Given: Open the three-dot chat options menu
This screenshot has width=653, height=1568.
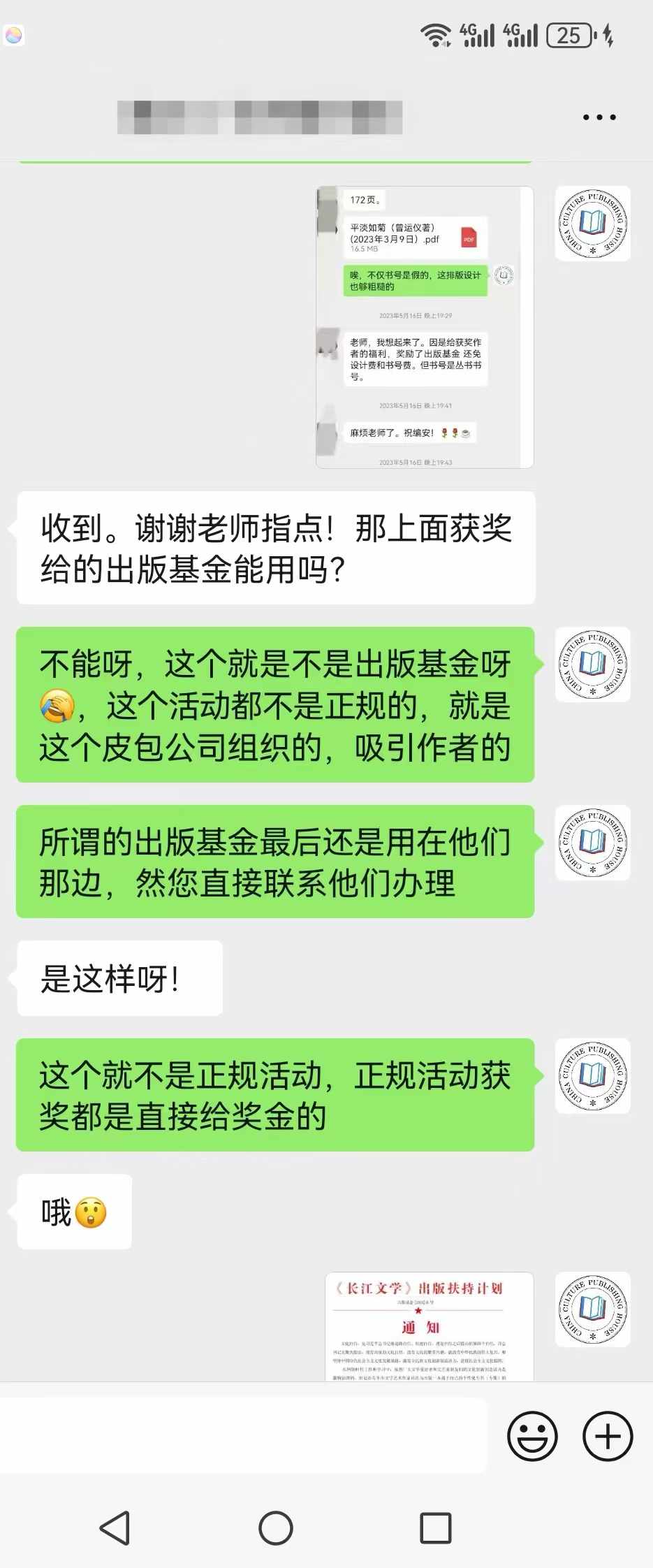Looking at the screenshot, I should pyautogui.click(x=599, y=117).
